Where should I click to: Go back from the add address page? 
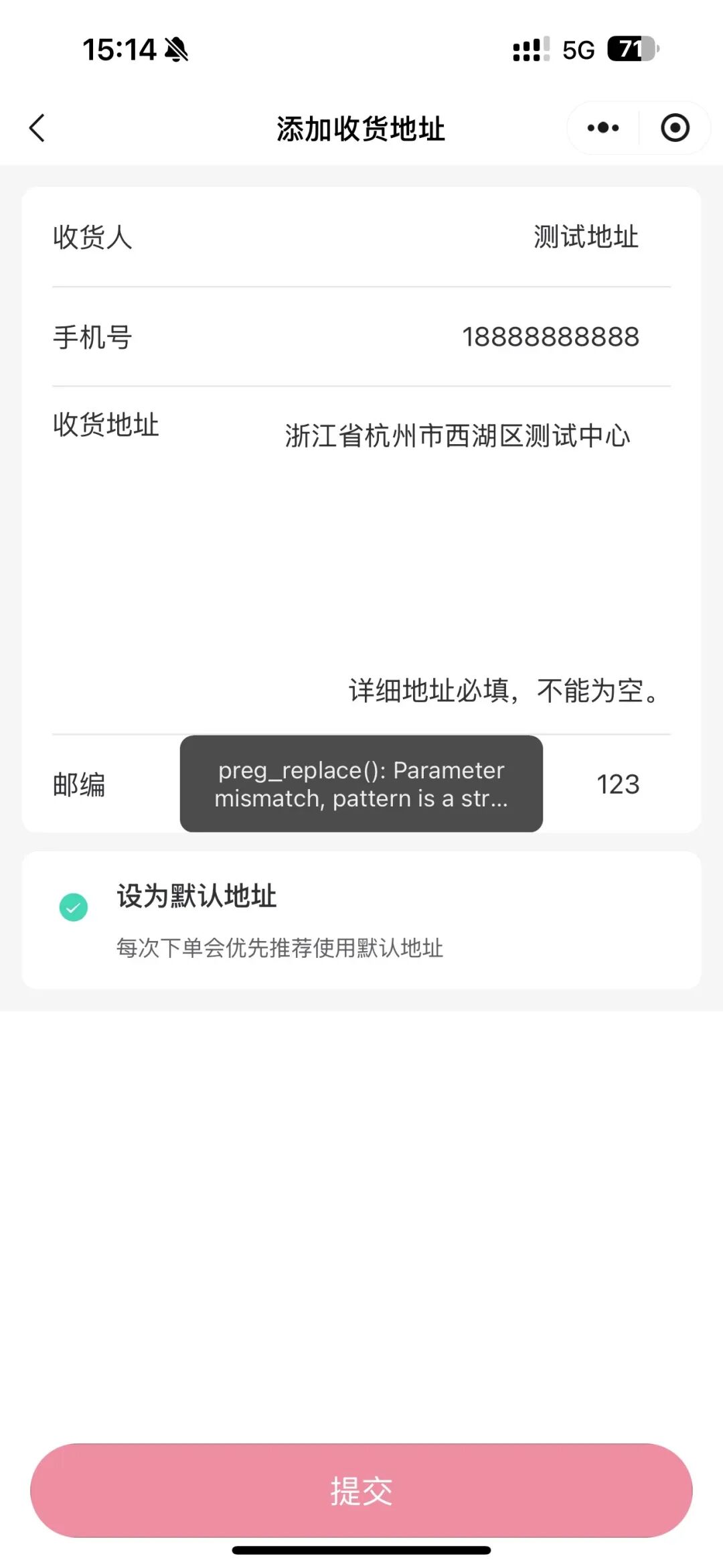click(x=37, y=128)
